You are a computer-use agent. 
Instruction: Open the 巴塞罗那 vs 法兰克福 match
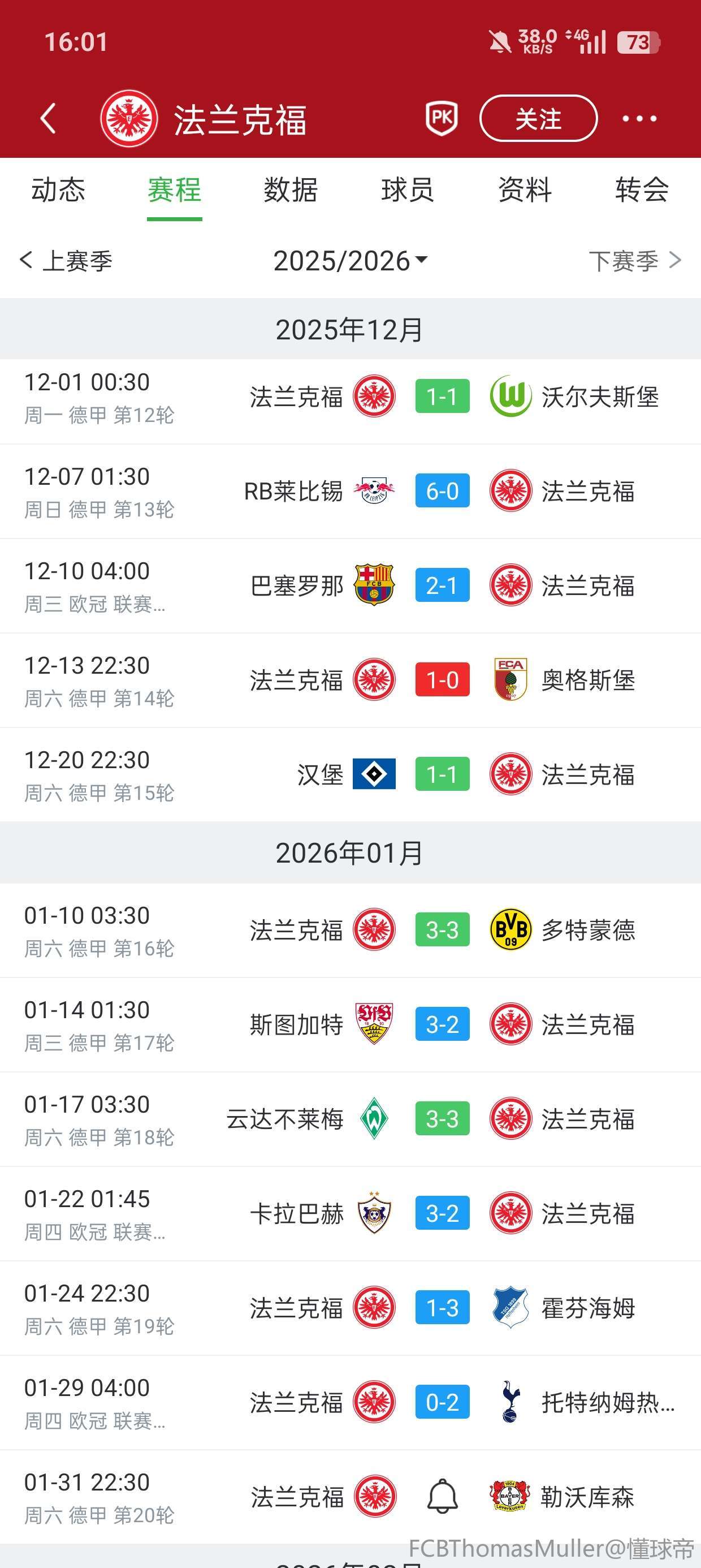coord(442,585)
